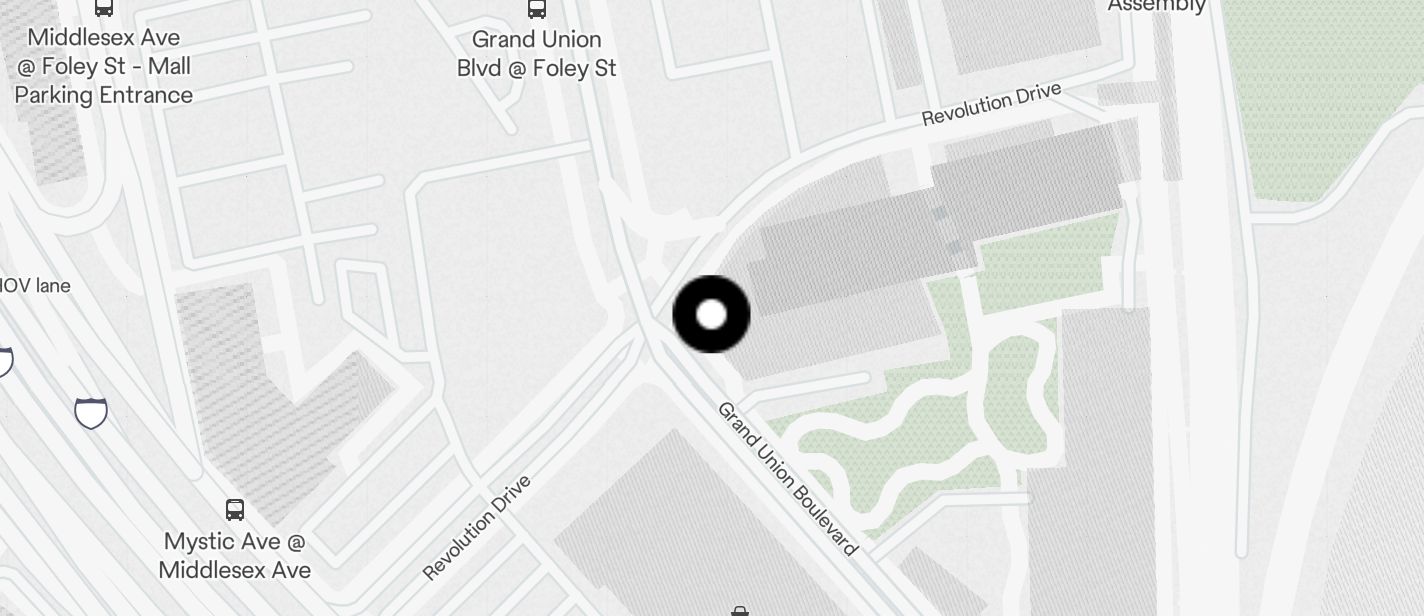Image resolution: width=1424 pixels, height=616 pixels.
Task: Open the Mystic Ave @ Middlesex Ave bus stop
Action: click(x=235, y=510)
